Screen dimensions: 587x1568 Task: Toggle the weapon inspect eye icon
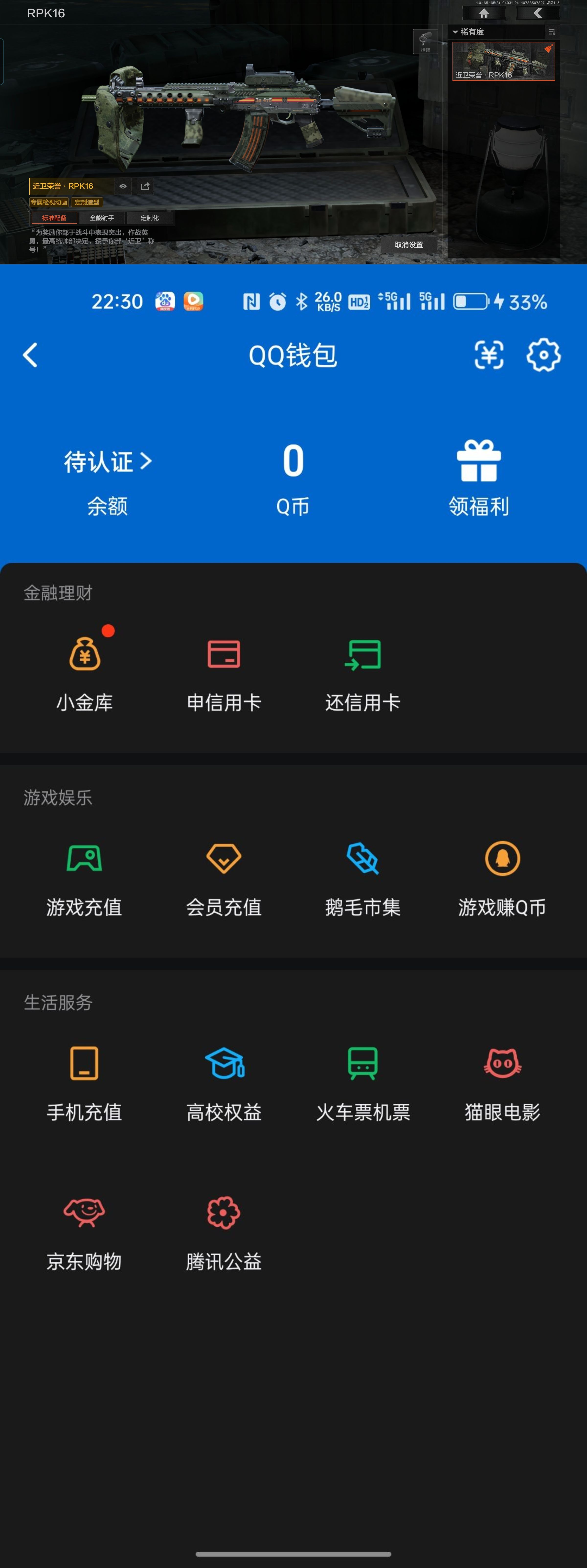click(124, 186)
